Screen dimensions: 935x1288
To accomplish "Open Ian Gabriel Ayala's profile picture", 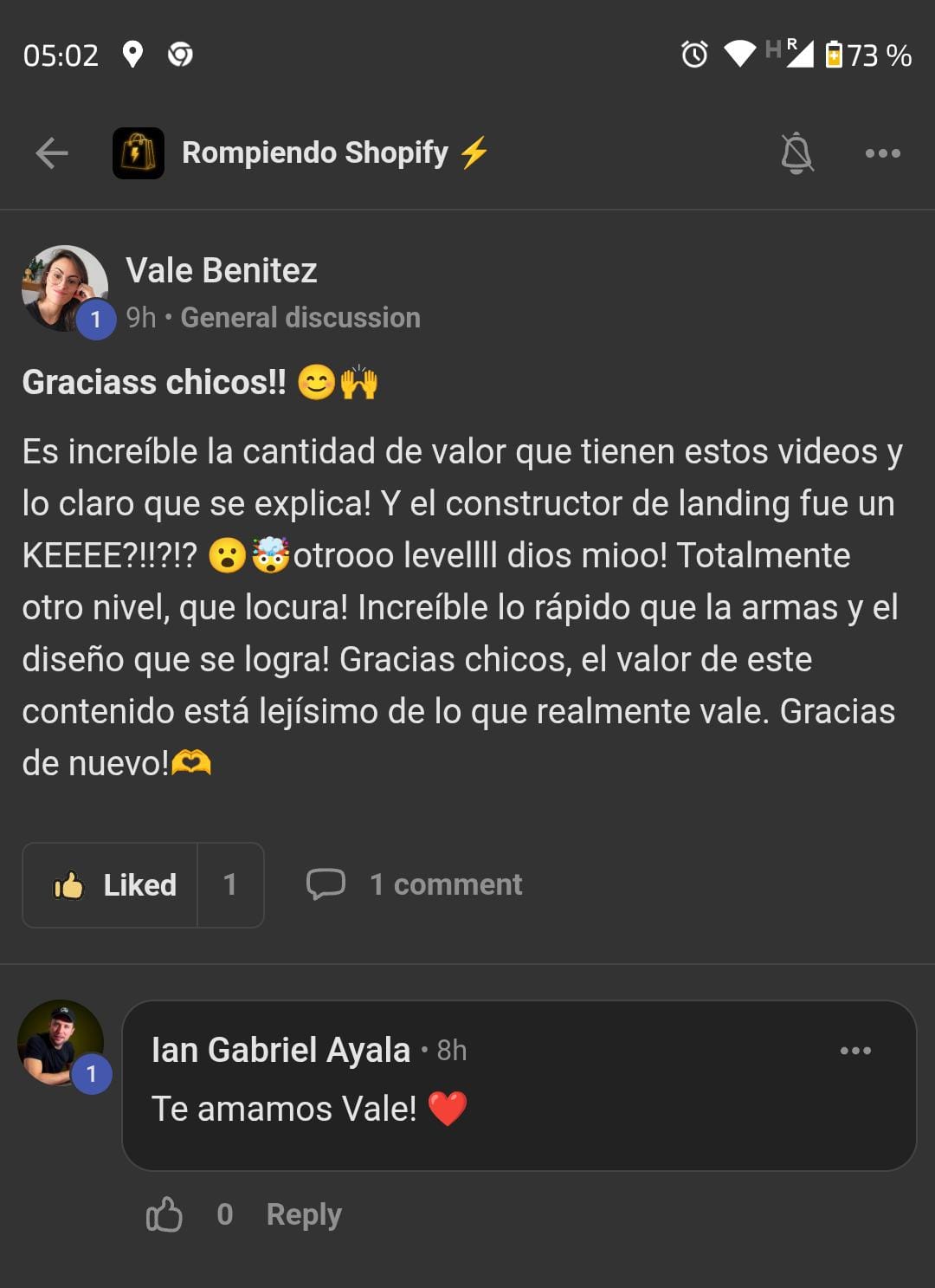I will (x=61, y=1043).
